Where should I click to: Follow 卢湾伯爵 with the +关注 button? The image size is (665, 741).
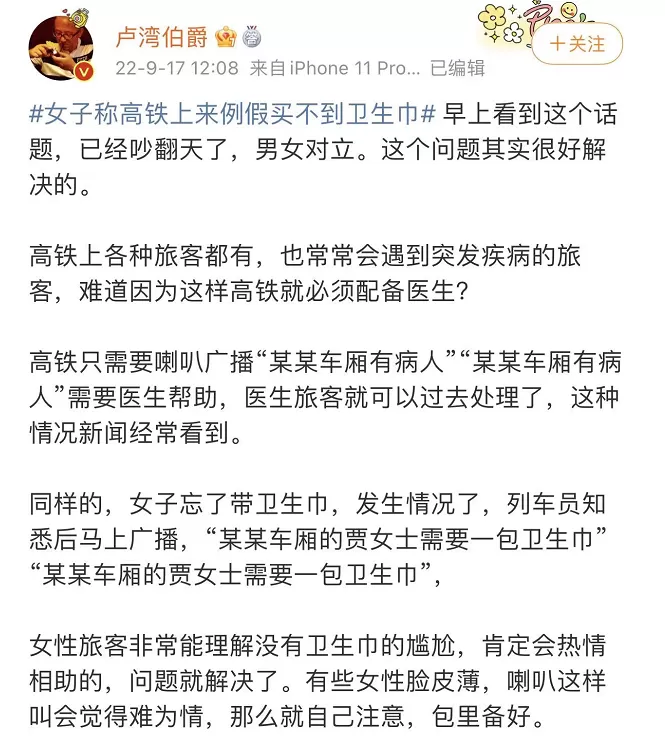(x=577, y=43)
